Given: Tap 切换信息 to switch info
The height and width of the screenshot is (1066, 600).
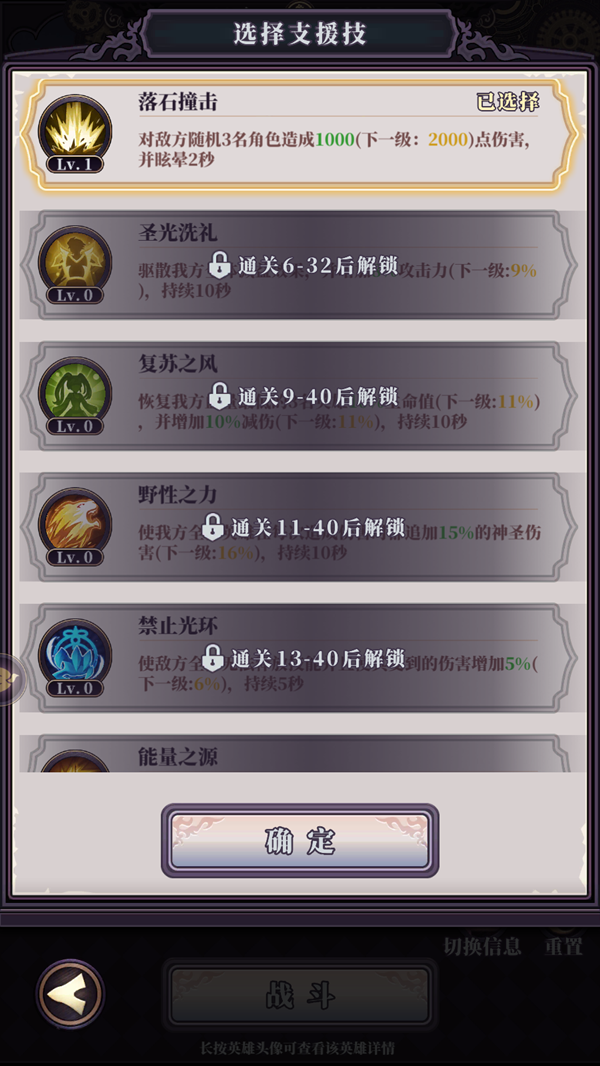Looking at the screenshot, I should click(x=482, y=946).
